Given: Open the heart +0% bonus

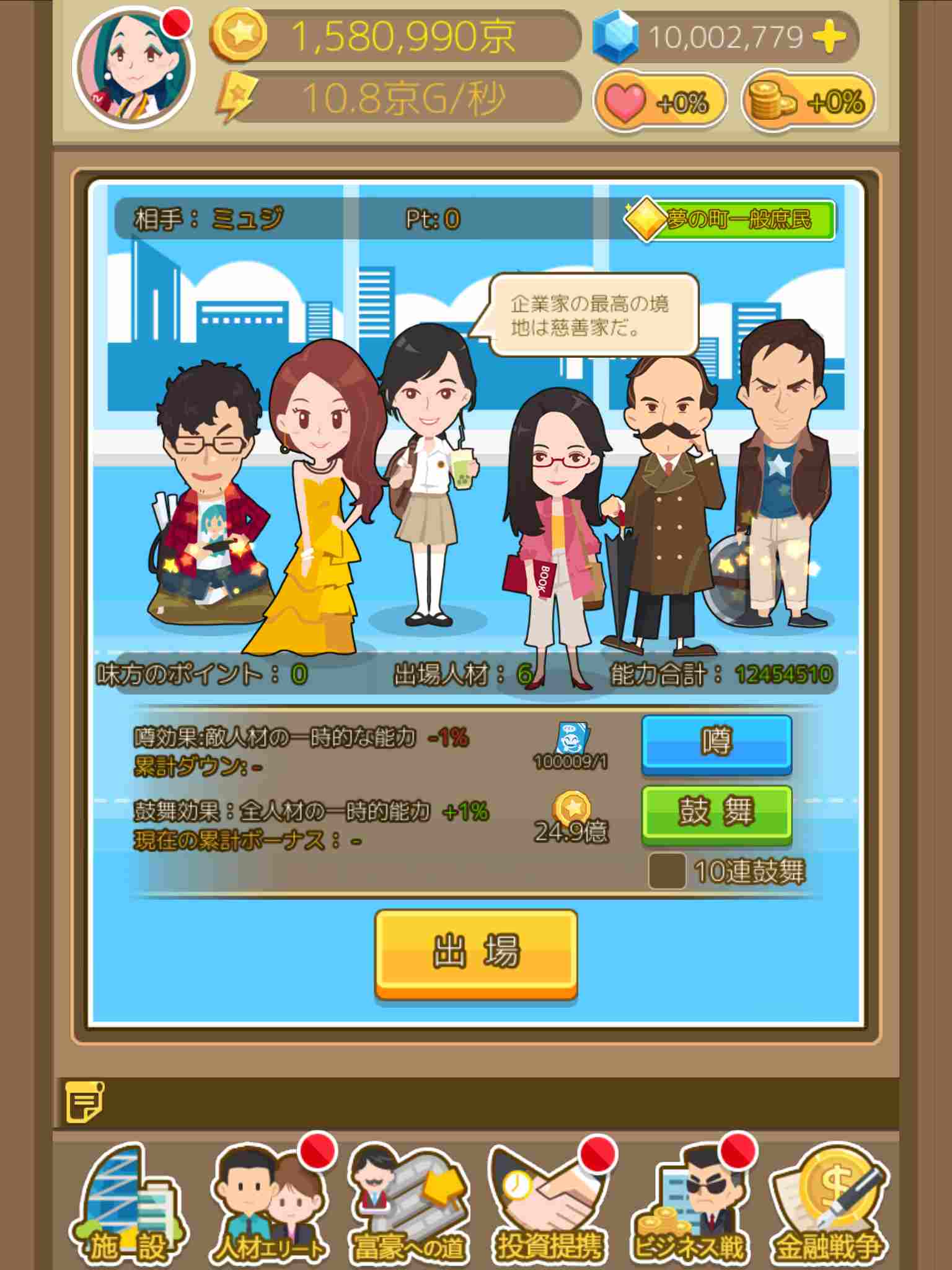Looking at the screenshot, I should [660, 102].
